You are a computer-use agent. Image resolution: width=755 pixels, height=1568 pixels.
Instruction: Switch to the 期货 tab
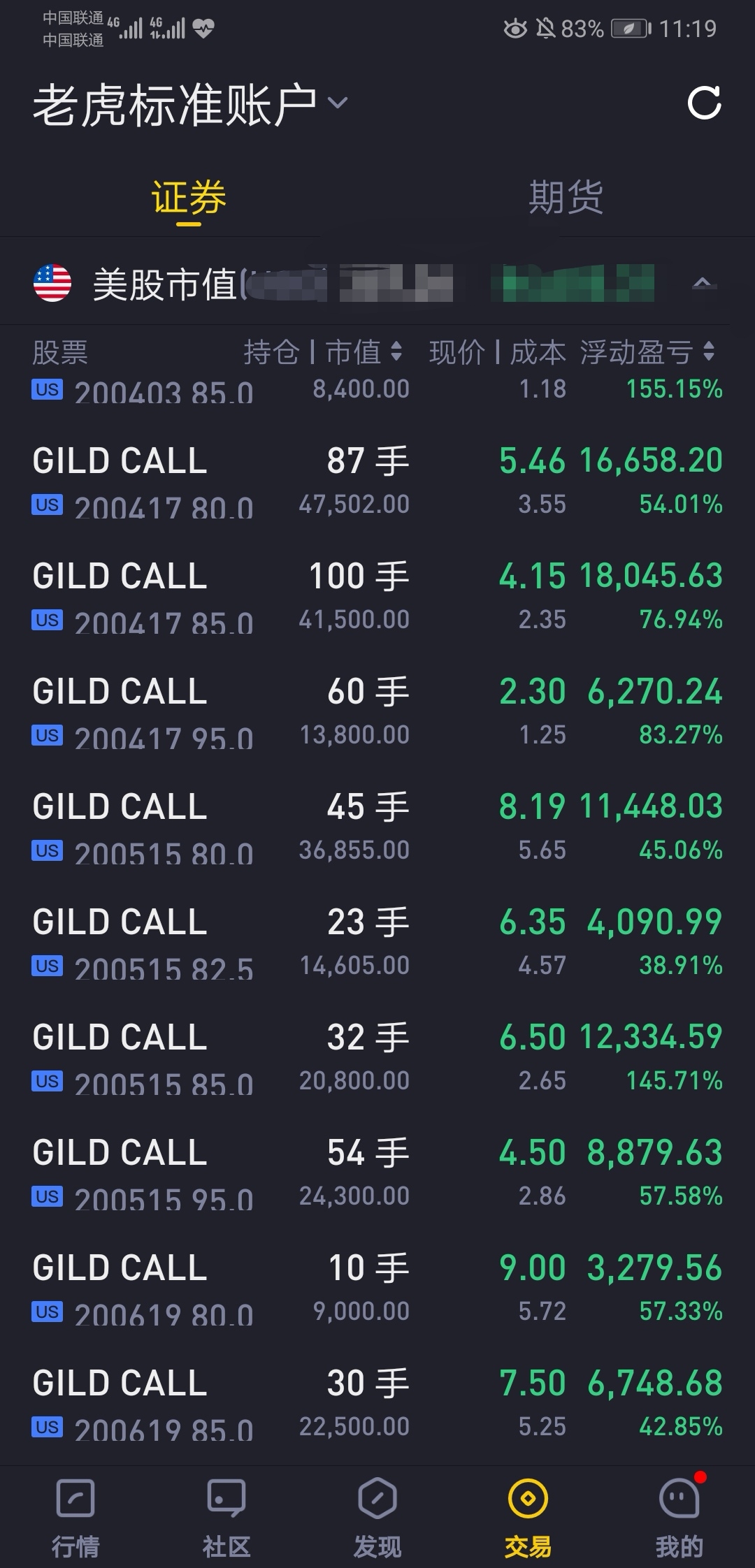click(566, 198)
